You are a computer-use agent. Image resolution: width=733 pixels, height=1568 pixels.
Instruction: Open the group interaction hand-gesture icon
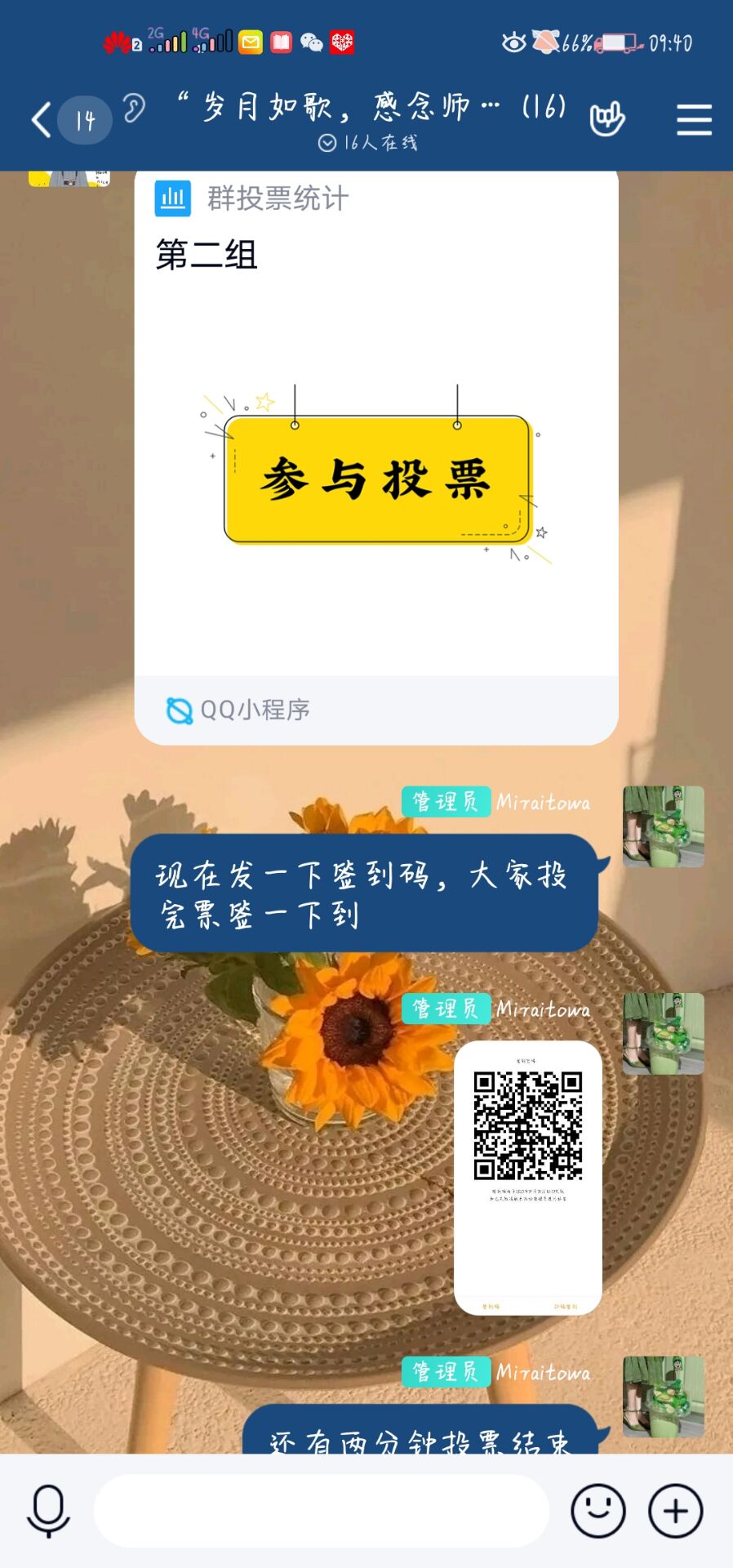[607, 119]
